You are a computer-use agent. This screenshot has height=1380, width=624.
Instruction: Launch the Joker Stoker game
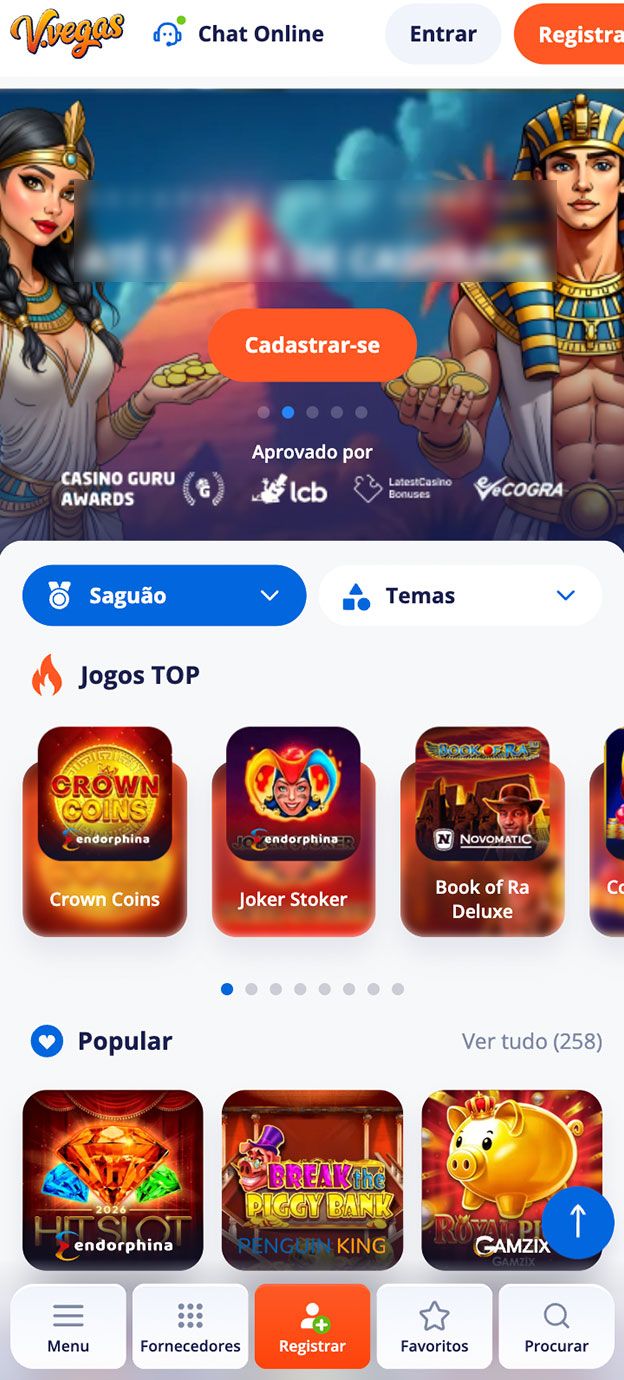(x=293, y=830)
